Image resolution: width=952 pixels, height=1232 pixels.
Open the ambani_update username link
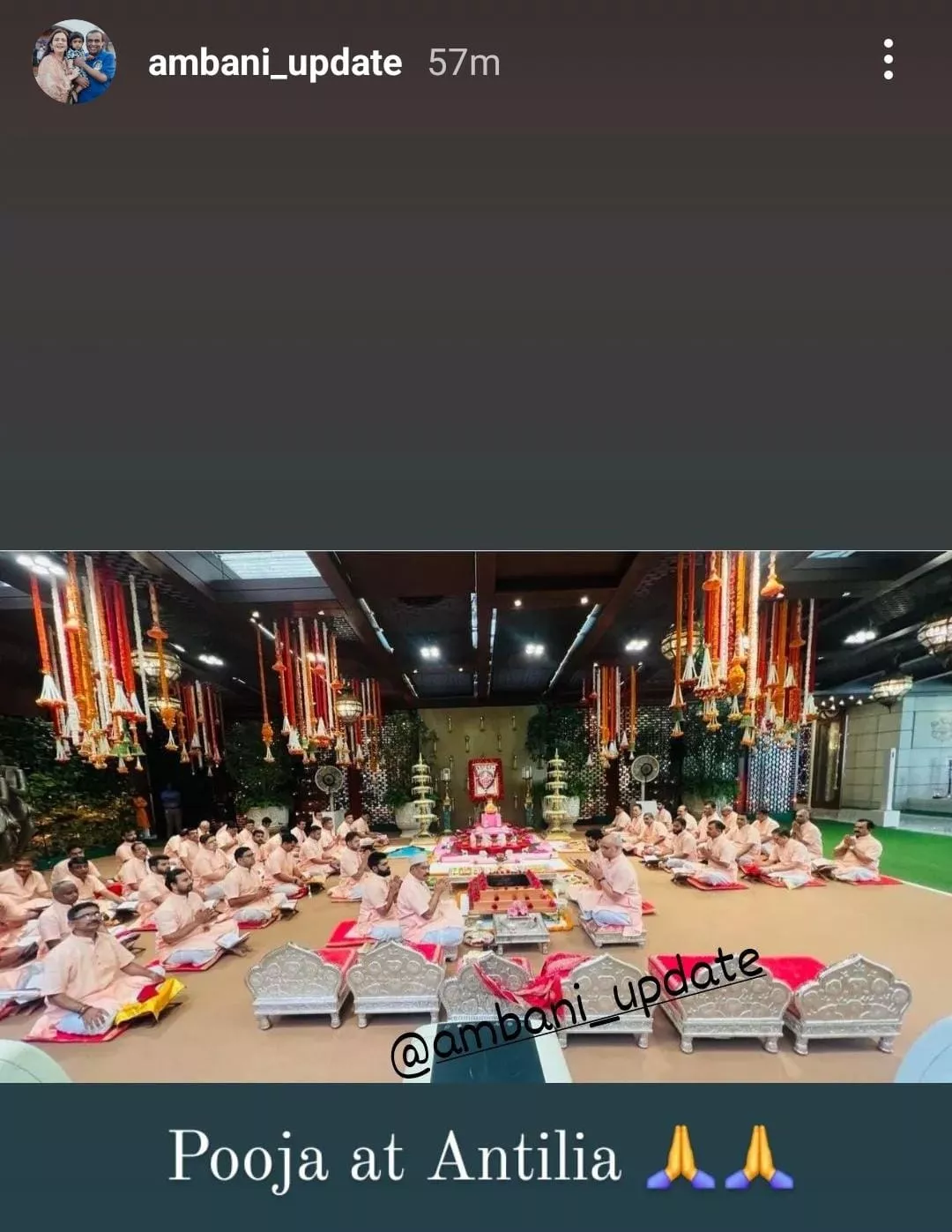click(x=274, y=63)
